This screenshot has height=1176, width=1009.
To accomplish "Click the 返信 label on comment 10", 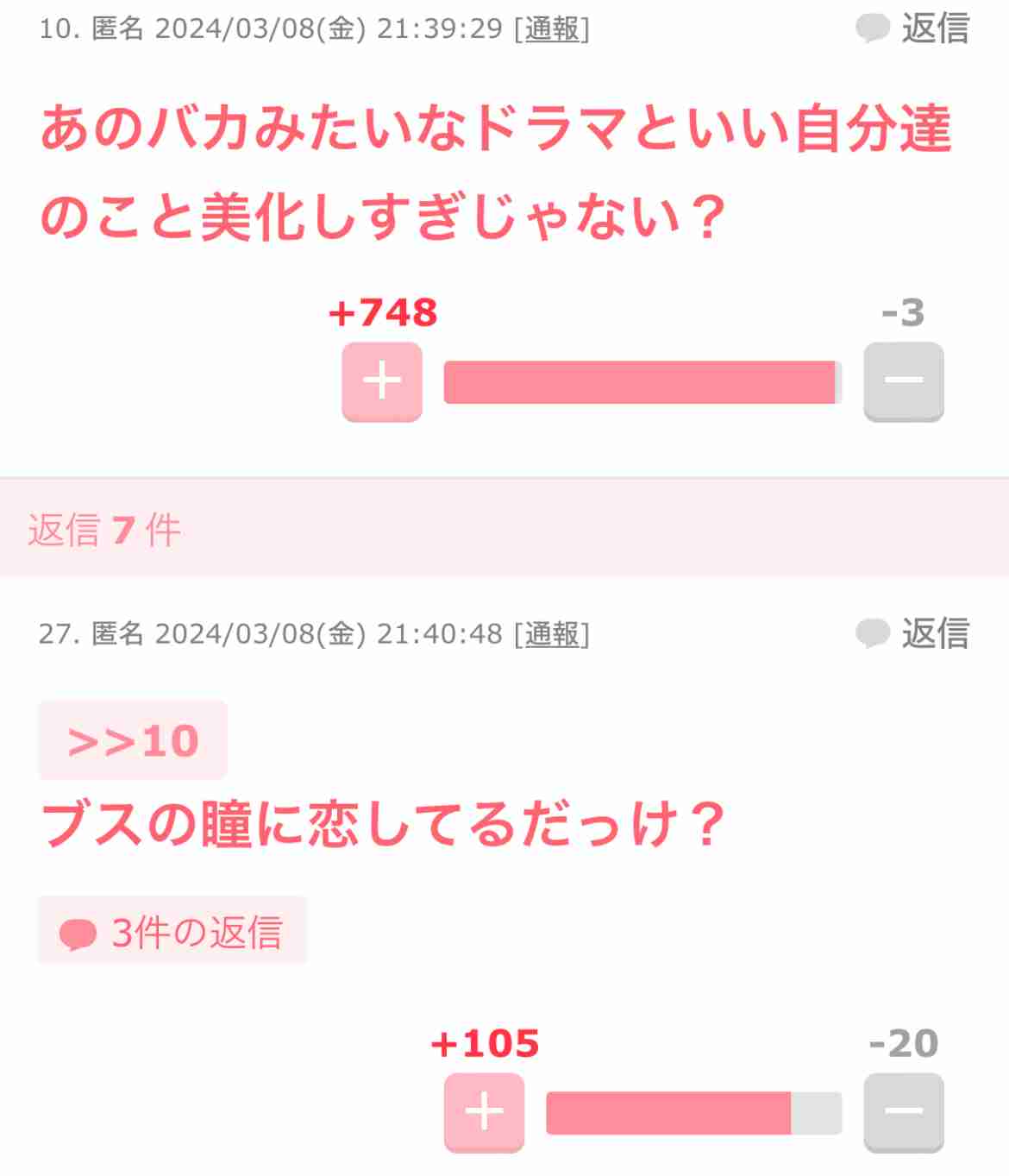I will 936,28.
